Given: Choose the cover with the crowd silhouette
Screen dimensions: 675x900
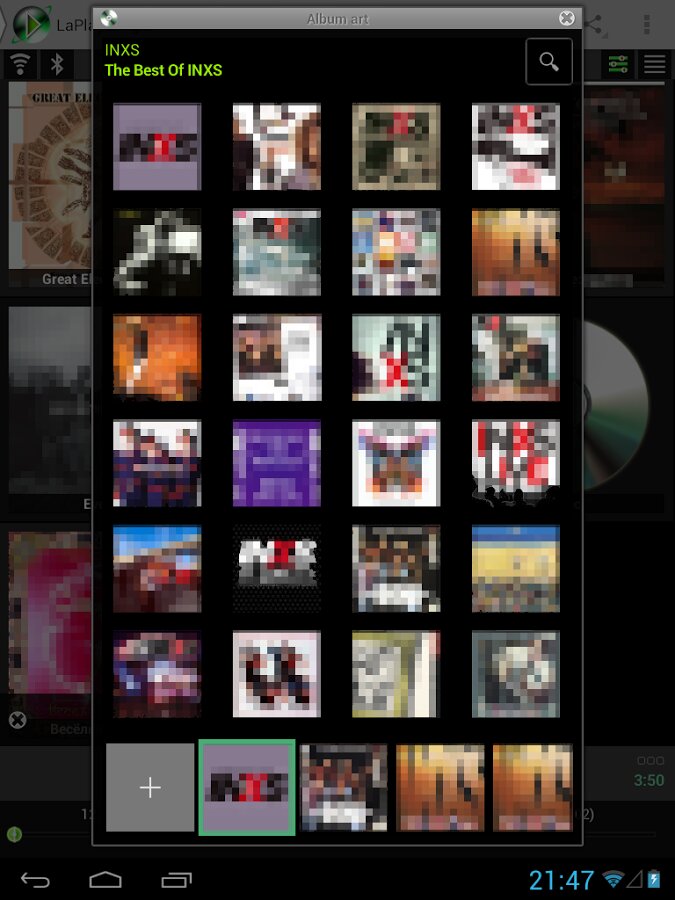Looking at the screenshot, I should [x=516, y=464].
